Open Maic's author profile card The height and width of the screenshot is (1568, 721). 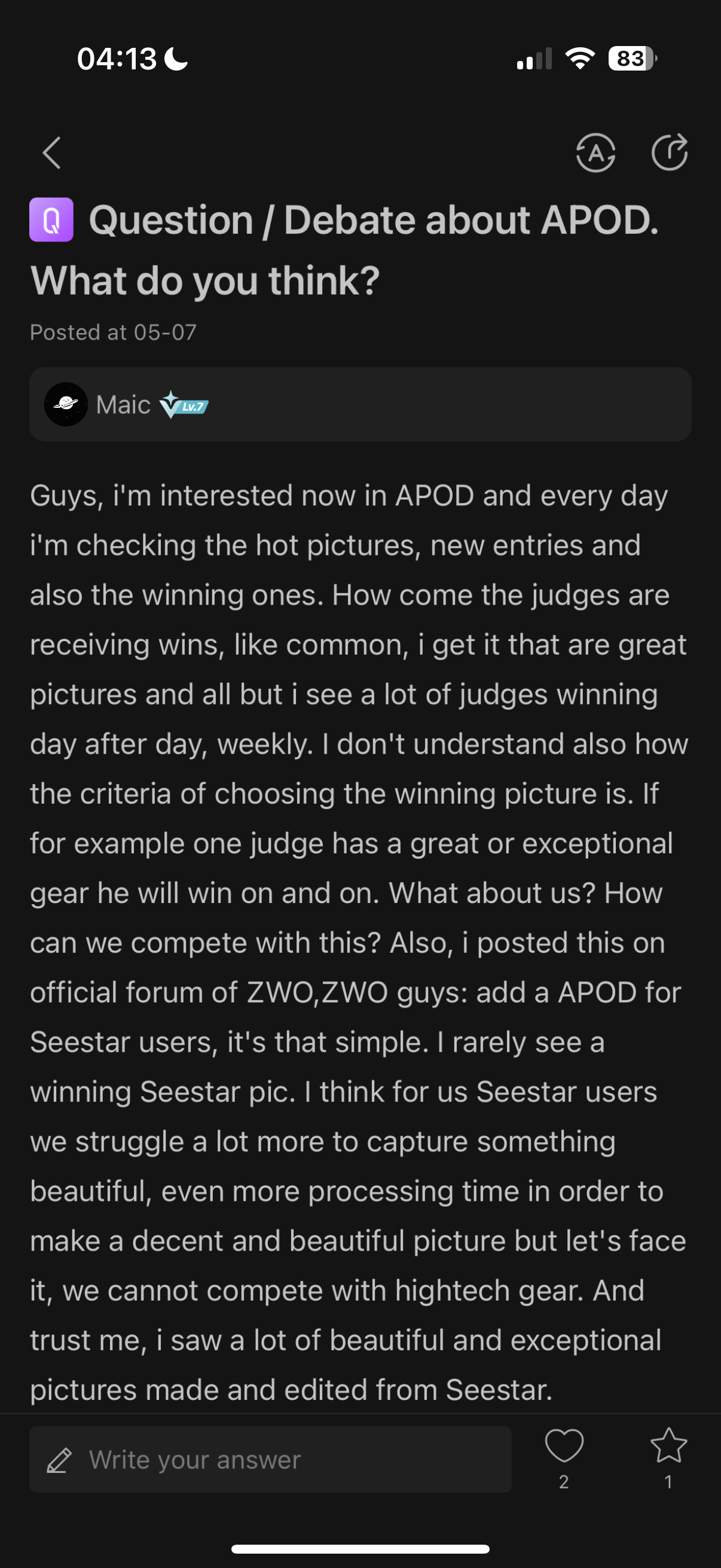click(360, 404)
